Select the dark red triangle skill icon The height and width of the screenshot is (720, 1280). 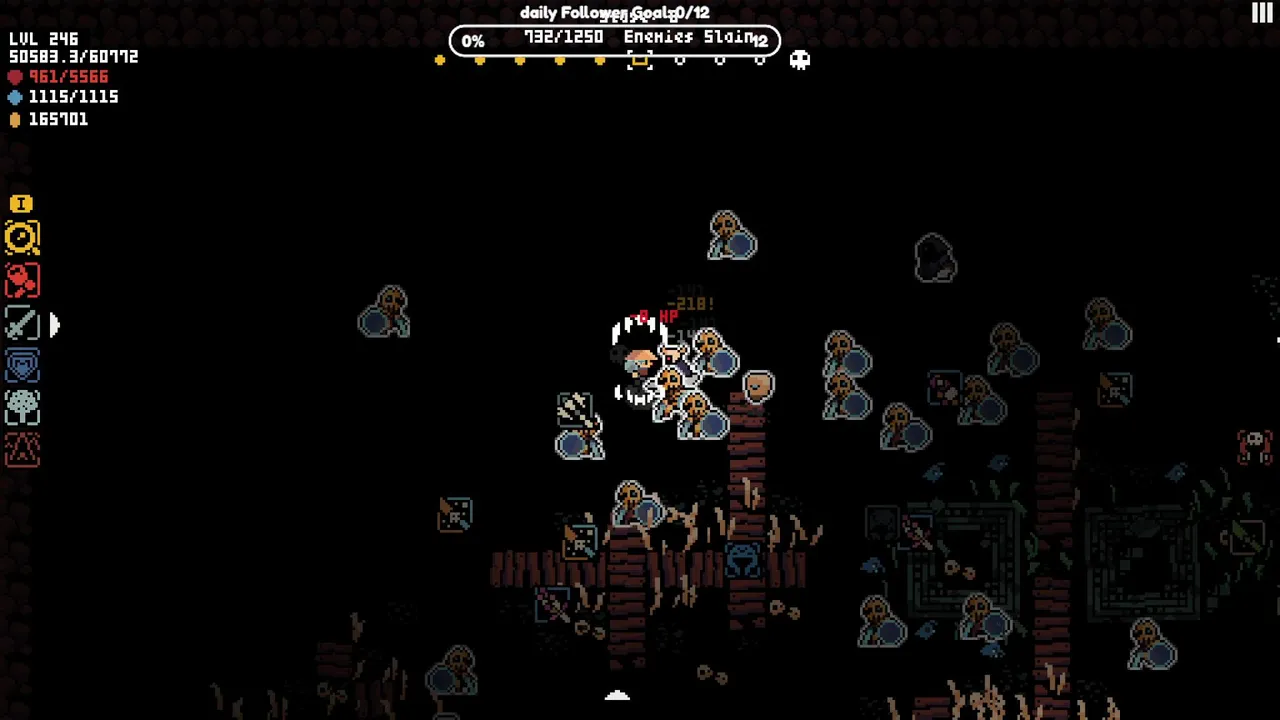click(22, 449)
